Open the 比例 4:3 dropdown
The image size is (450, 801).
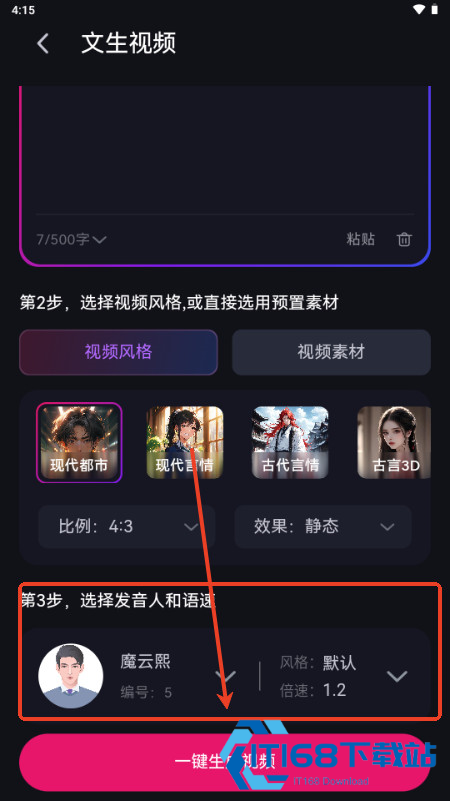pos(127,526)
